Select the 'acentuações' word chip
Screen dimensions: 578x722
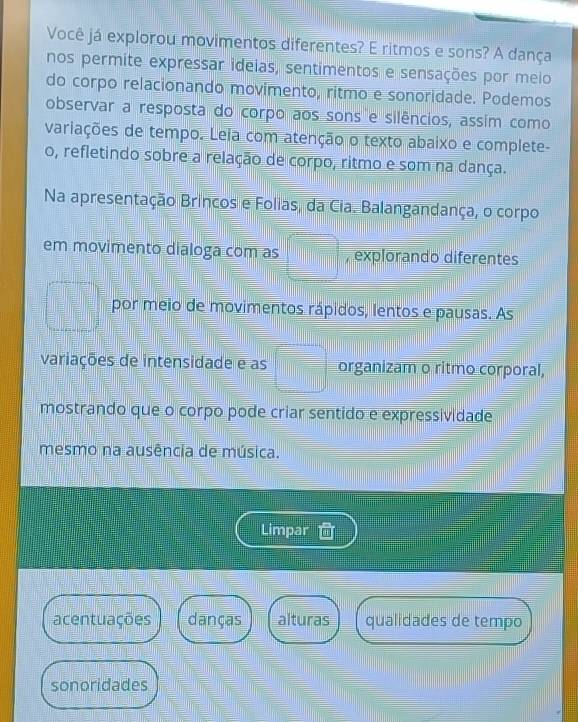102,619
